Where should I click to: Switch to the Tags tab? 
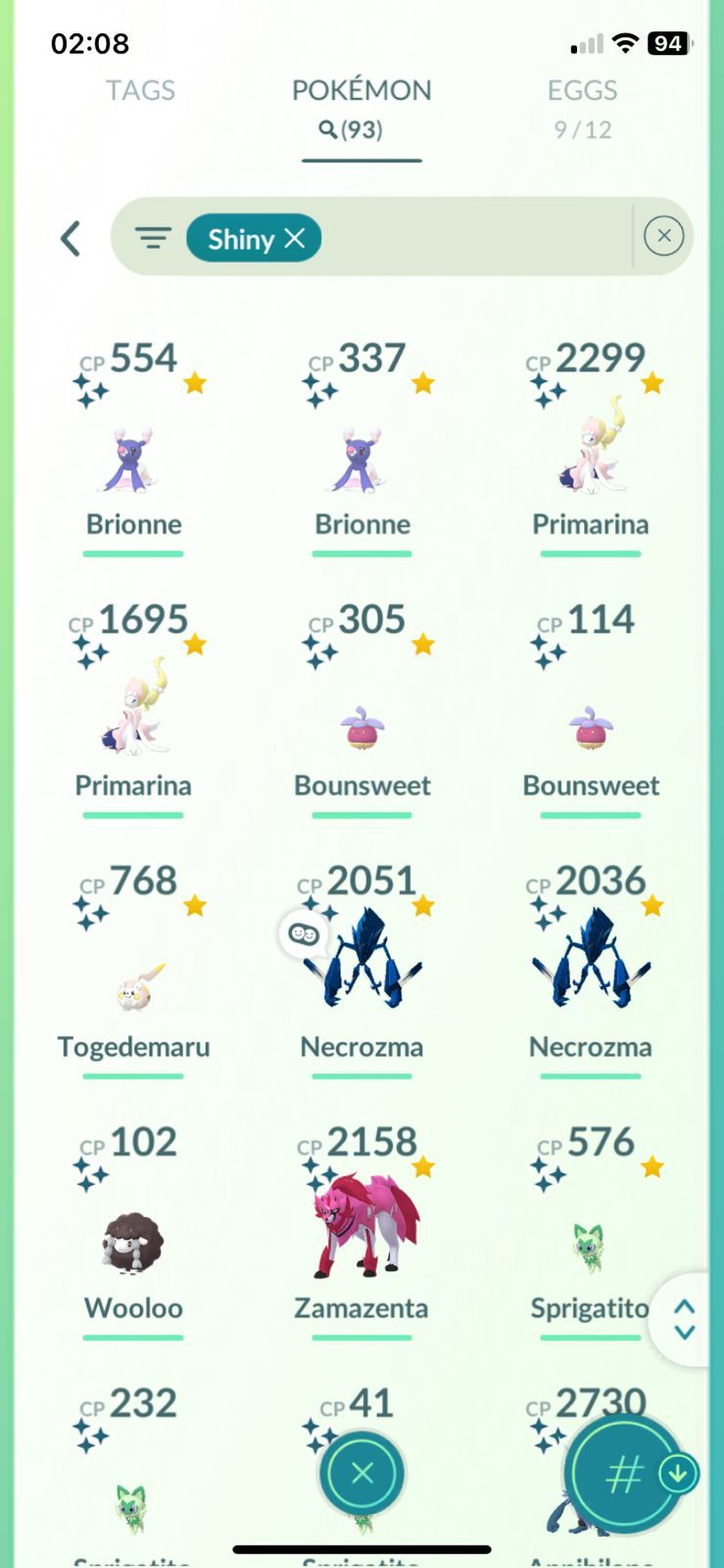pos(140,91)
